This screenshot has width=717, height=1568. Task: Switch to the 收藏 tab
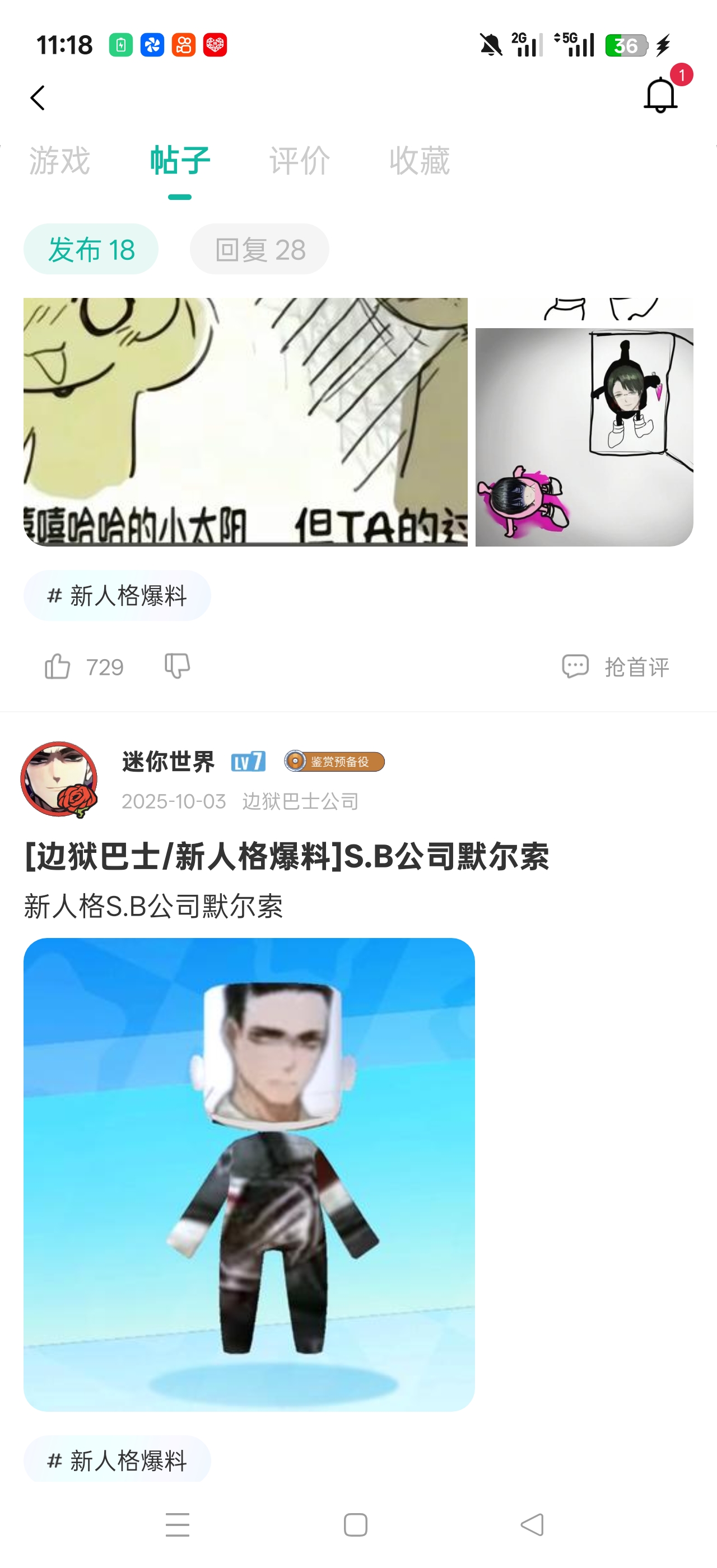(x=420, y=161)
